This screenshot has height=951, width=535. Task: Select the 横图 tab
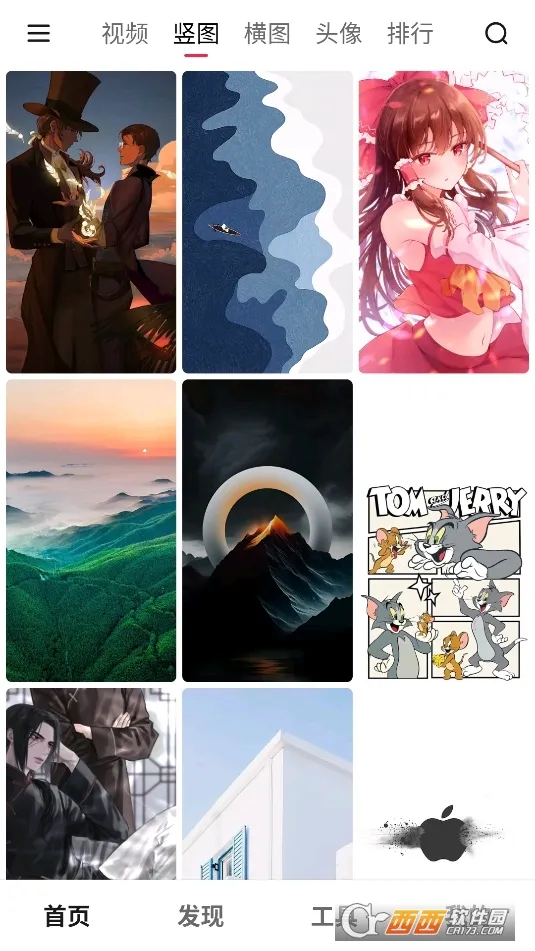[267, 33]
